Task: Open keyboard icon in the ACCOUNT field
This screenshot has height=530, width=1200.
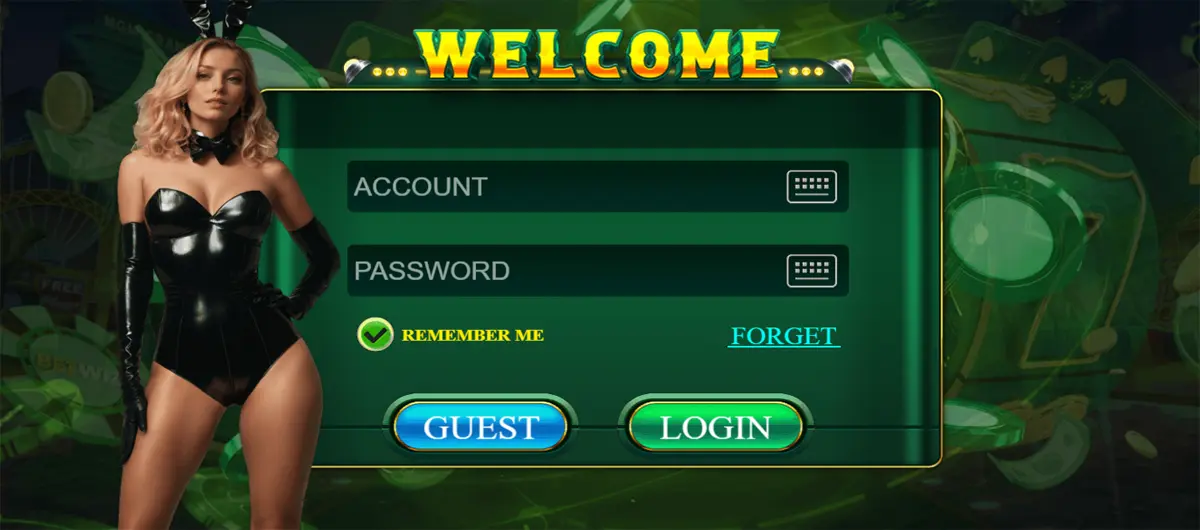Action: tap(811, 186)
